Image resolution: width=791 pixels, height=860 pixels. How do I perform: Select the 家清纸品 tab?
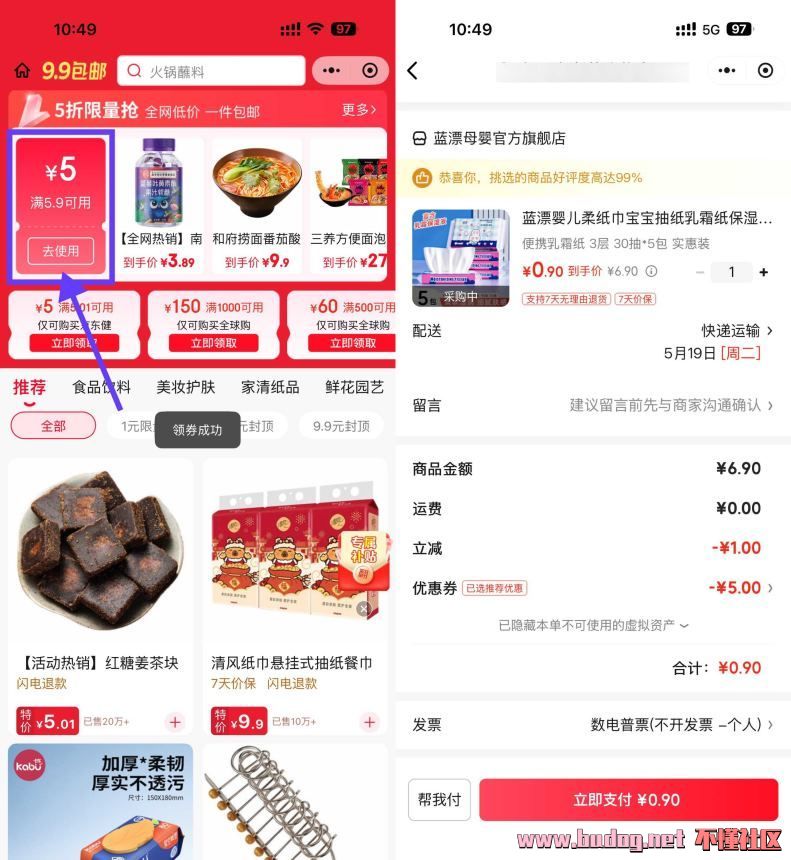point(270,387)
